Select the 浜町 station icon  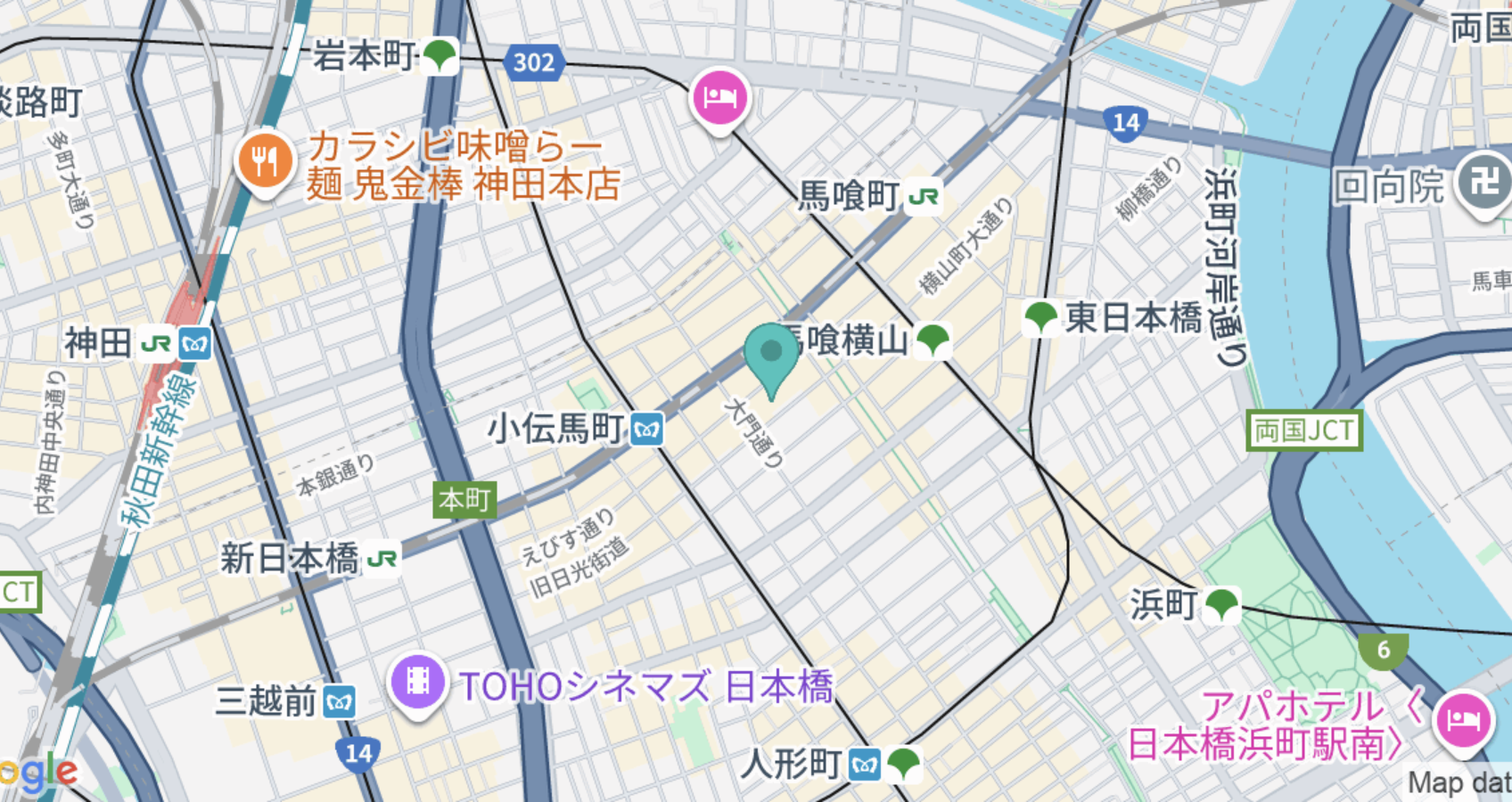pyautogui.click(x=1222, y=605)
